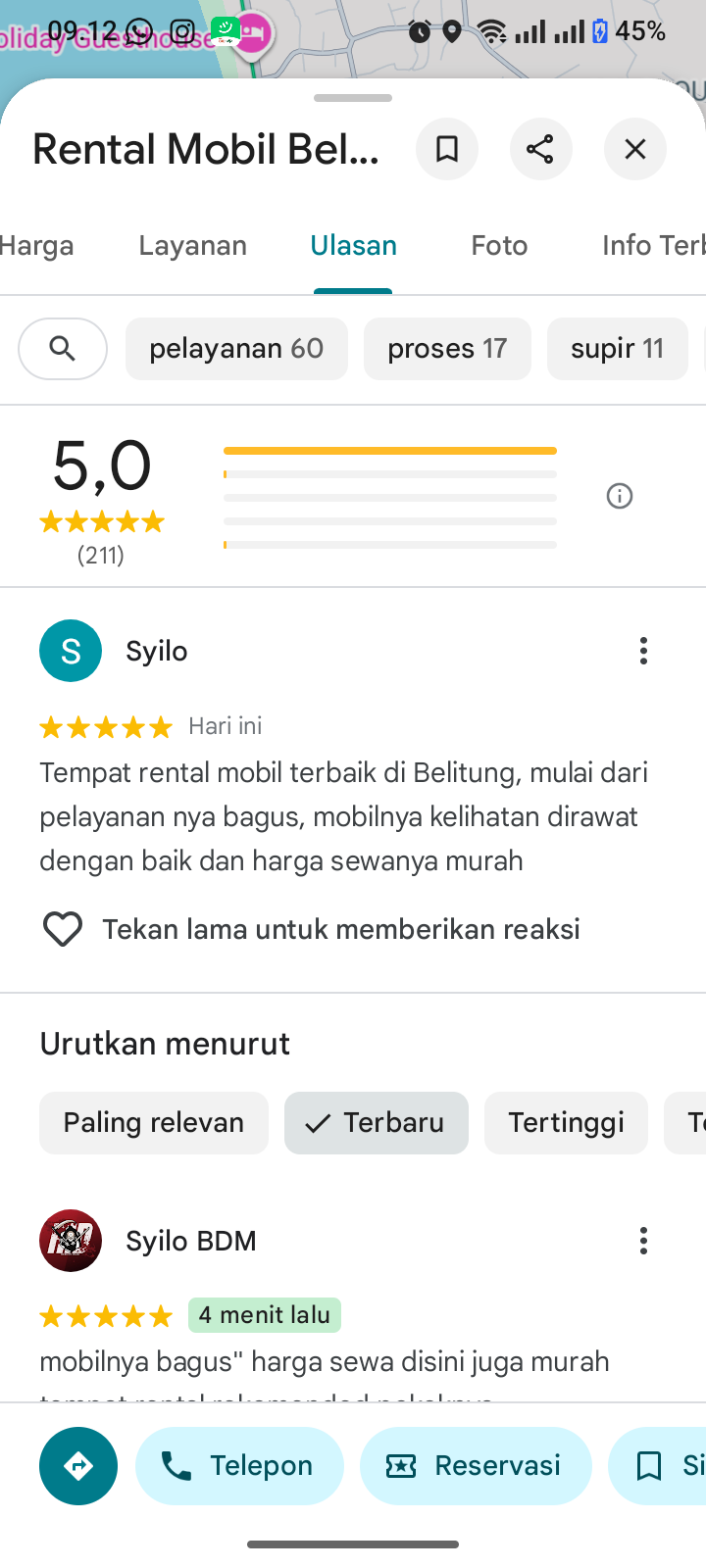Start directions with the navigation button
The image size is (706, 1568).
click(78, 1466)
